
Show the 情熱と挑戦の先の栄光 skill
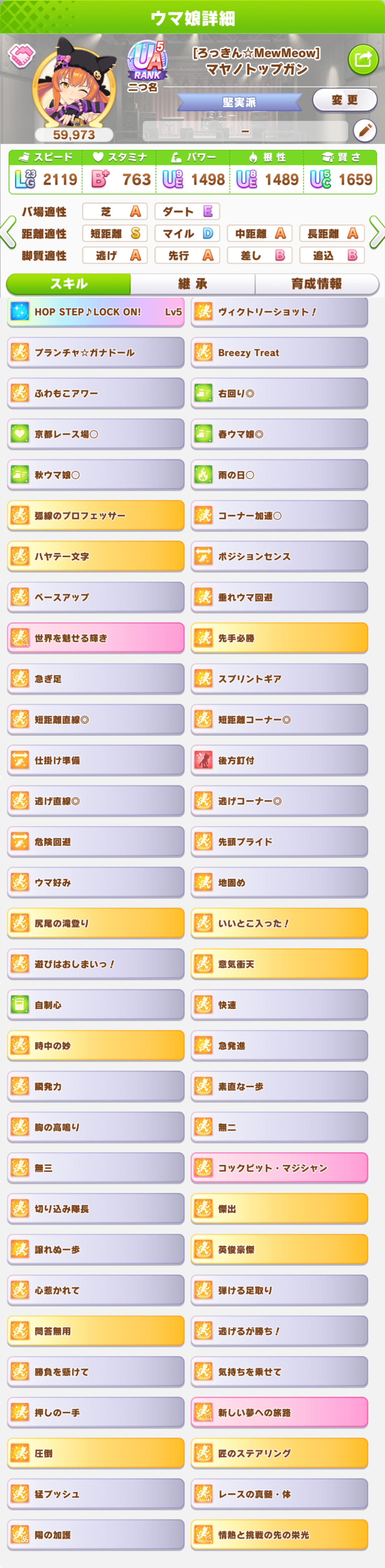[x=279, y=1534]
